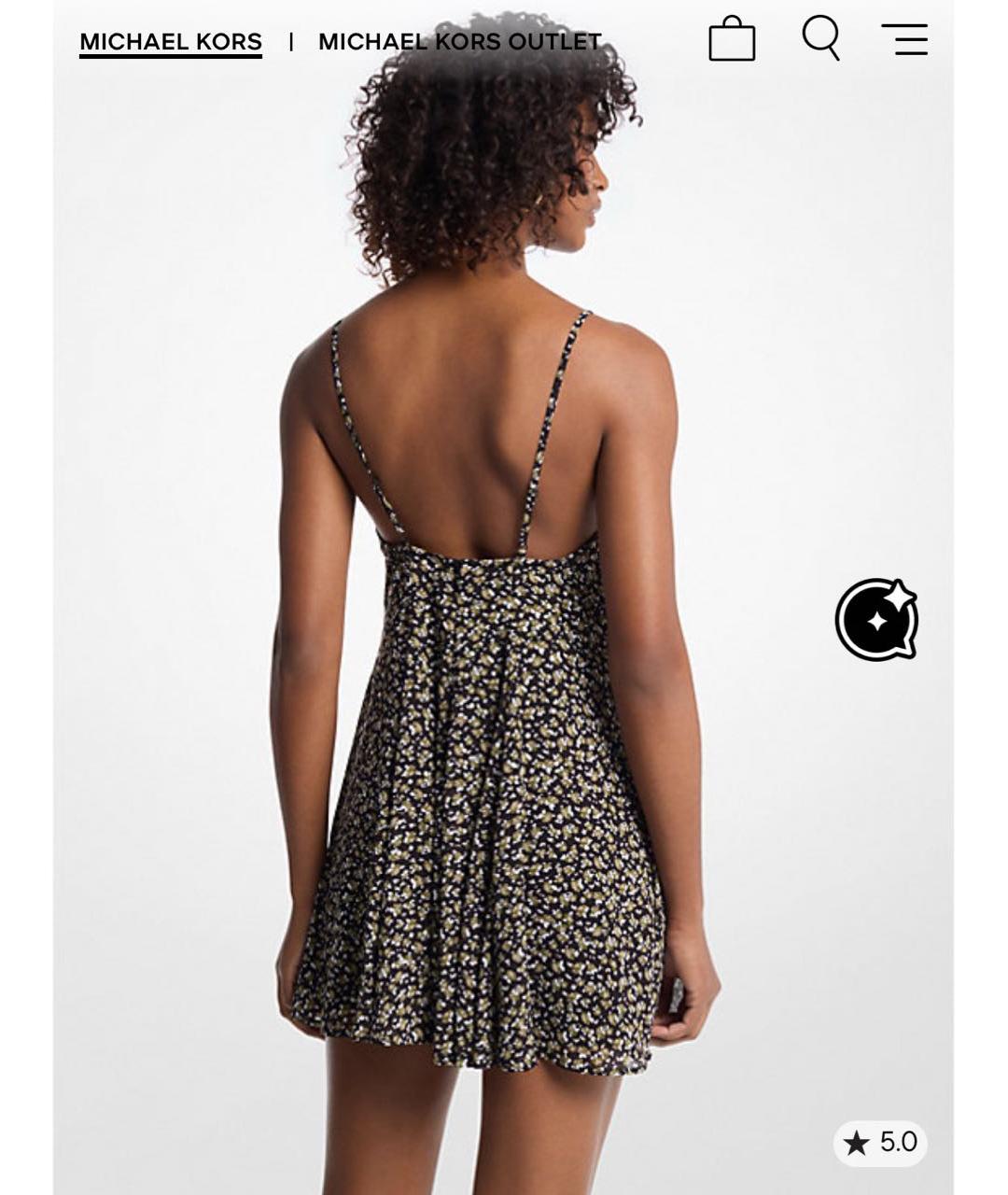
Task: Open the Michael Kors main site tab
Action: point(171,42)
